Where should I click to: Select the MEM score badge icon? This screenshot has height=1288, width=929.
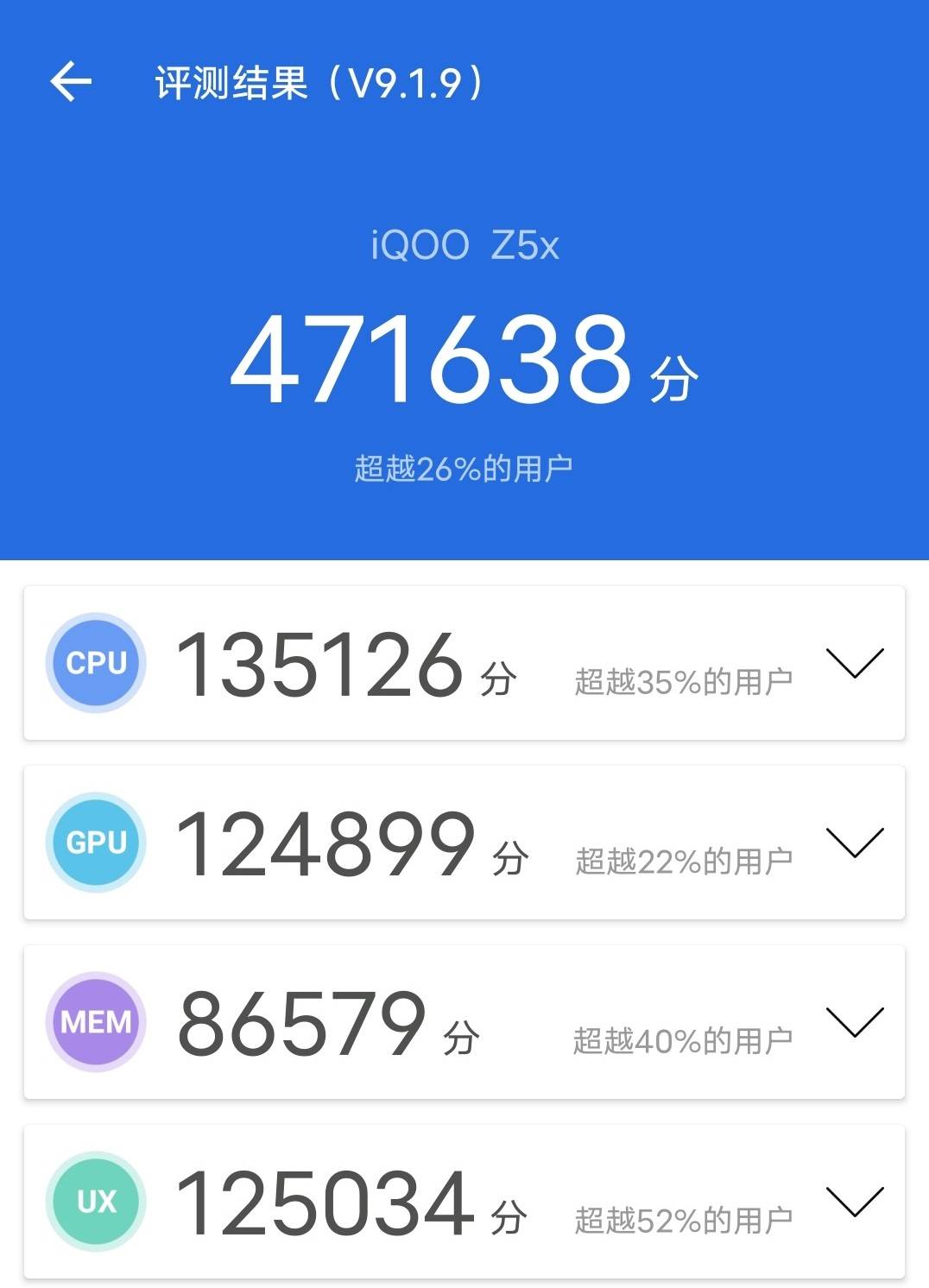(x=96, y=1022)
